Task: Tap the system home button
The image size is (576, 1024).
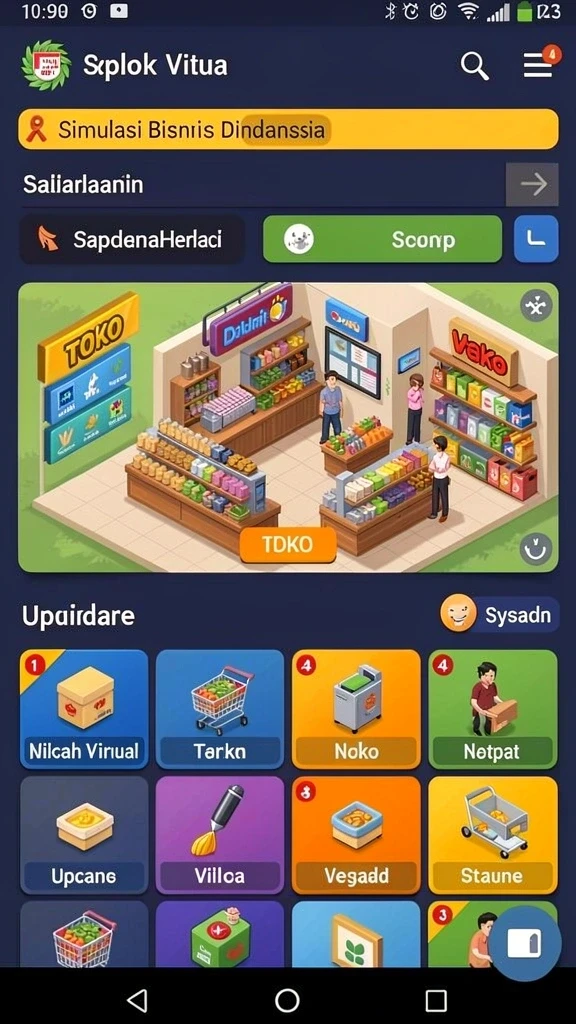Action: point(287,1000)
